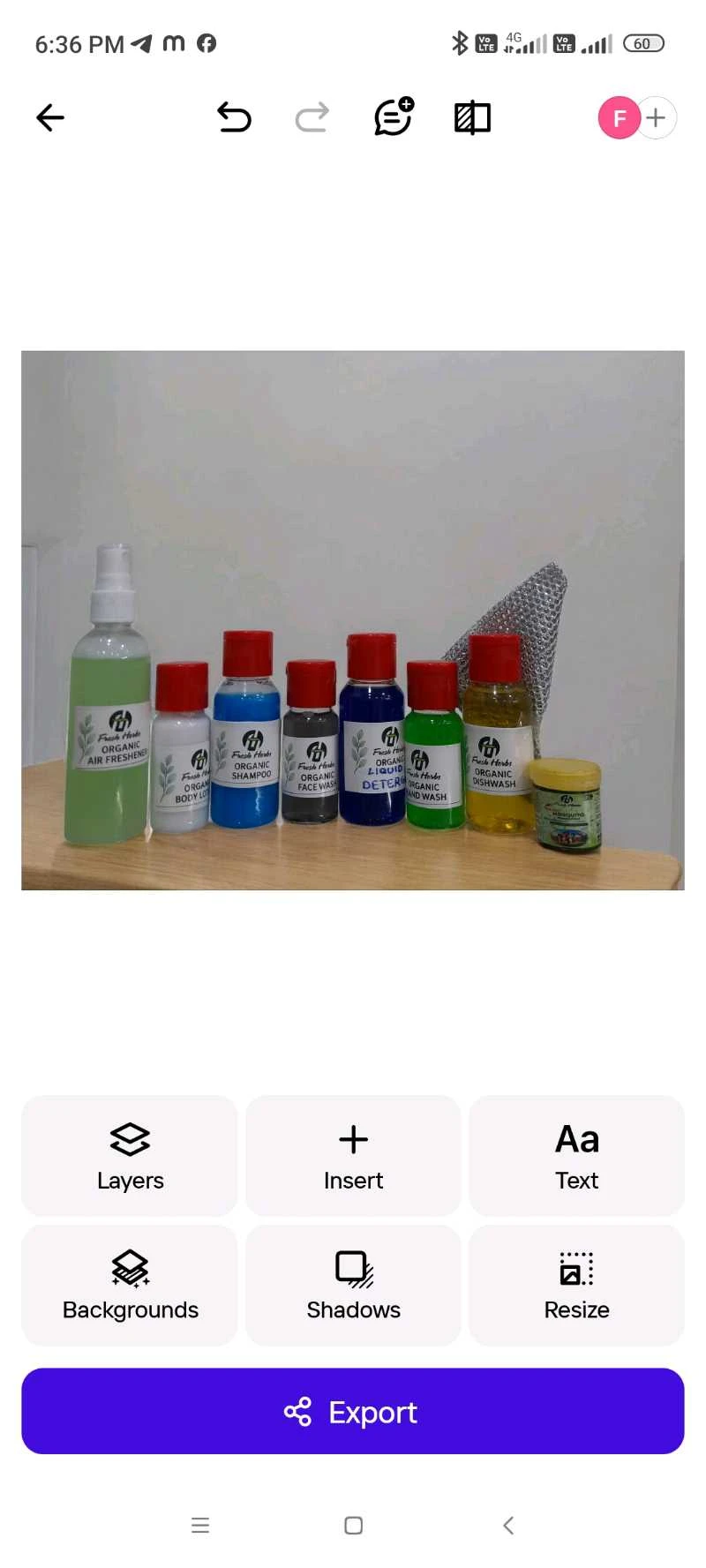The height and width of the screenshot is (1568, 706).
Task: Open the Backgrounds options
Action: tap(130, 1285)
